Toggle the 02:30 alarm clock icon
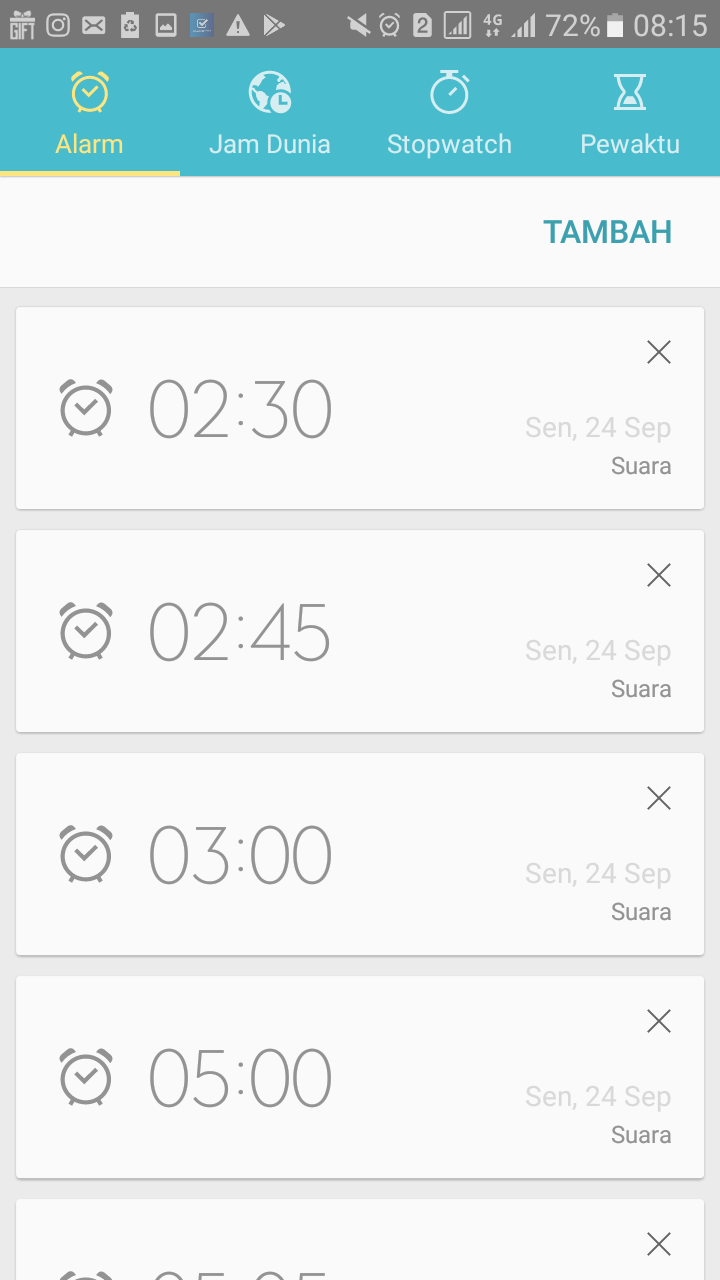 [x=86, y=408]
